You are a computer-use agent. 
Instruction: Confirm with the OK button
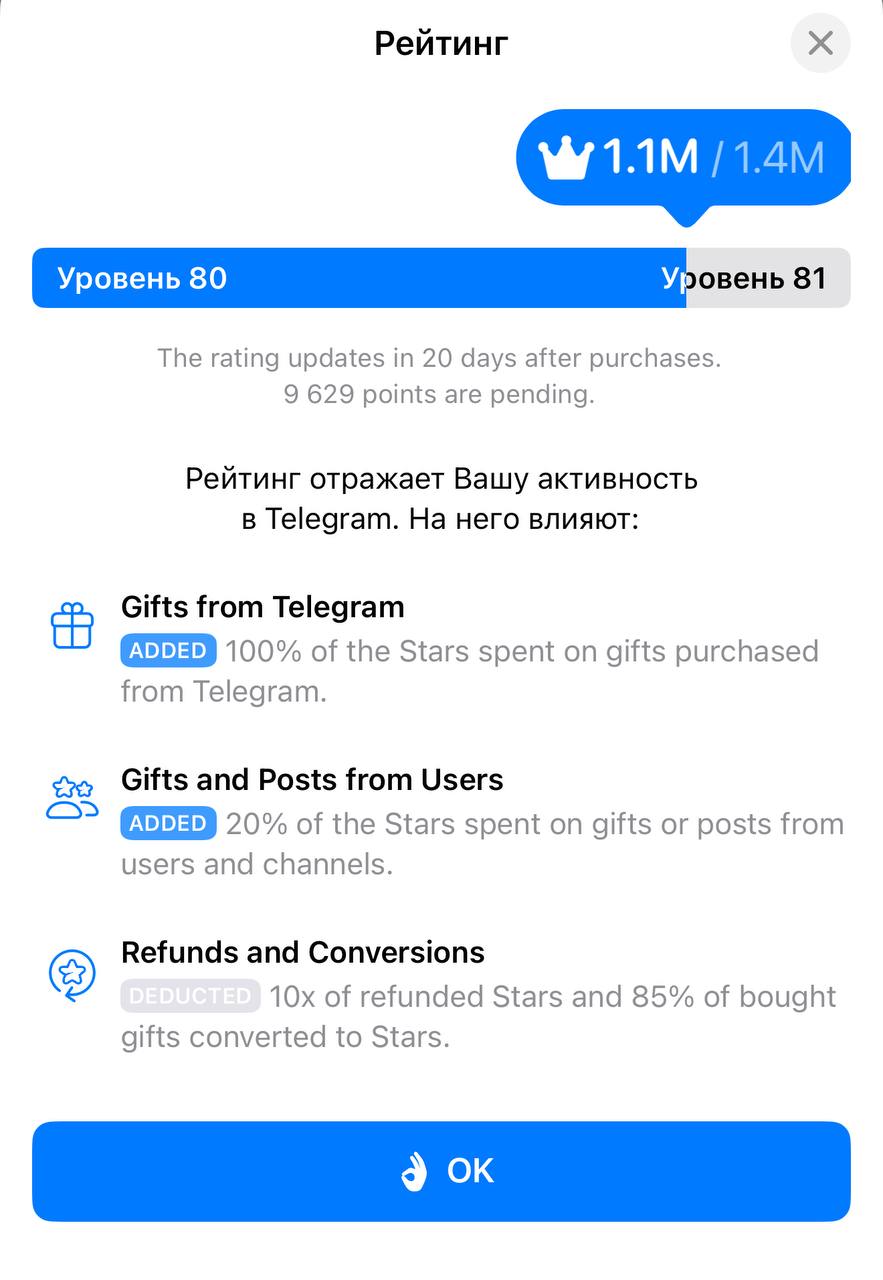pos(441,1171)
